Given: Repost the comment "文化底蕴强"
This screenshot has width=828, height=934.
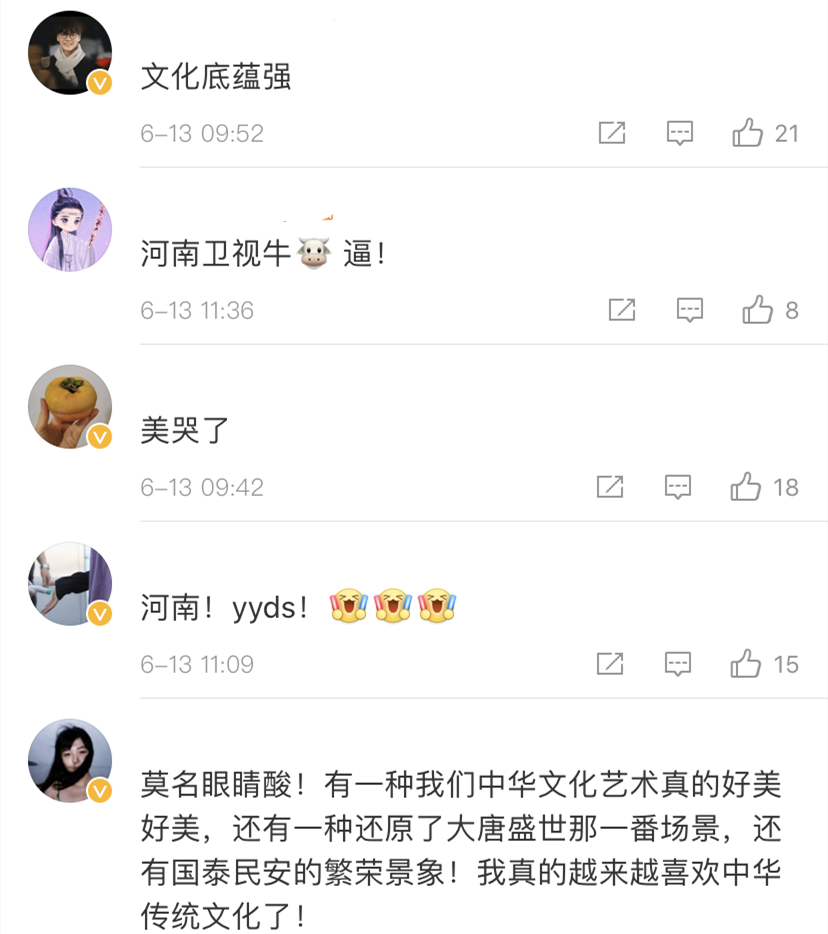Looking at the screenshot, I should point(612,133).
